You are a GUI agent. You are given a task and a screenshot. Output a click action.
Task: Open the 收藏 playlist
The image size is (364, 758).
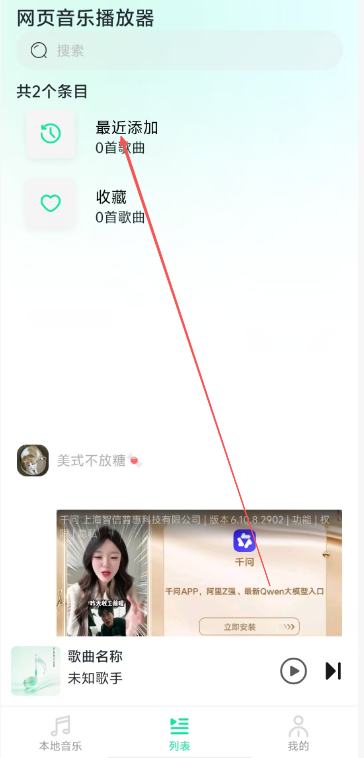point(182,204)
